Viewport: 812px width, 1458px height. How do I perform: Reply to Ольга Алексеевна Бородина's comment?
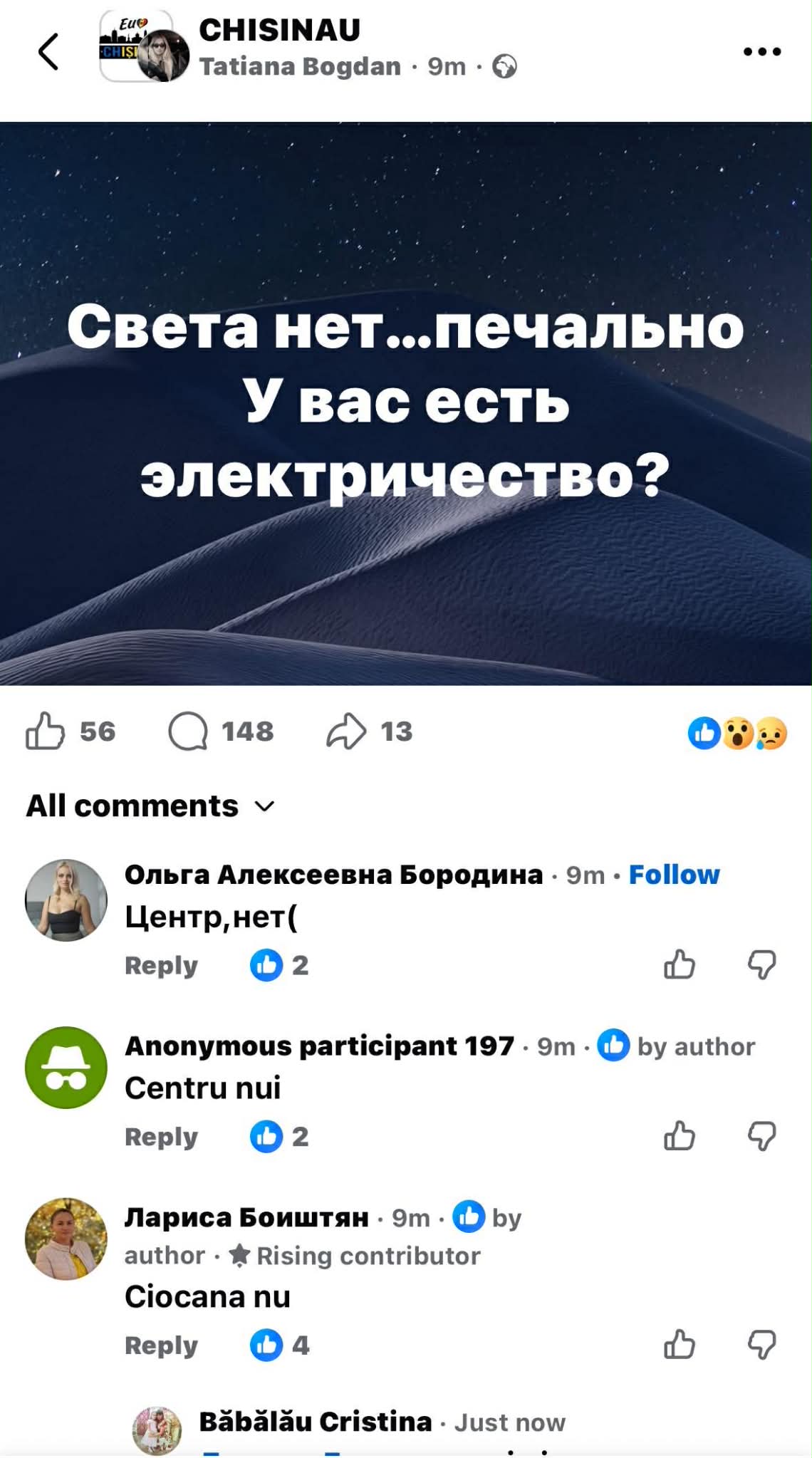tap(161, 965)
